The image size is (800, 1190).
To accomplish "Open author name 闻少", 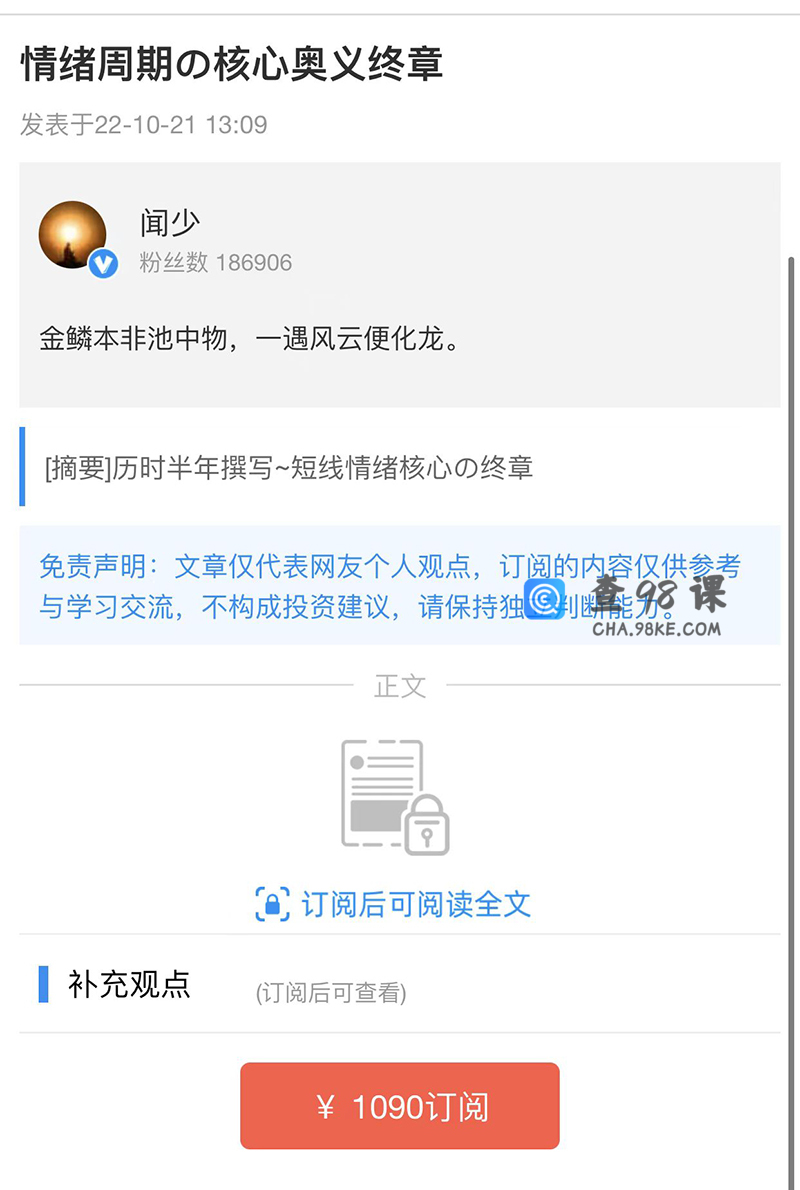I will click(x=171, y=223).
